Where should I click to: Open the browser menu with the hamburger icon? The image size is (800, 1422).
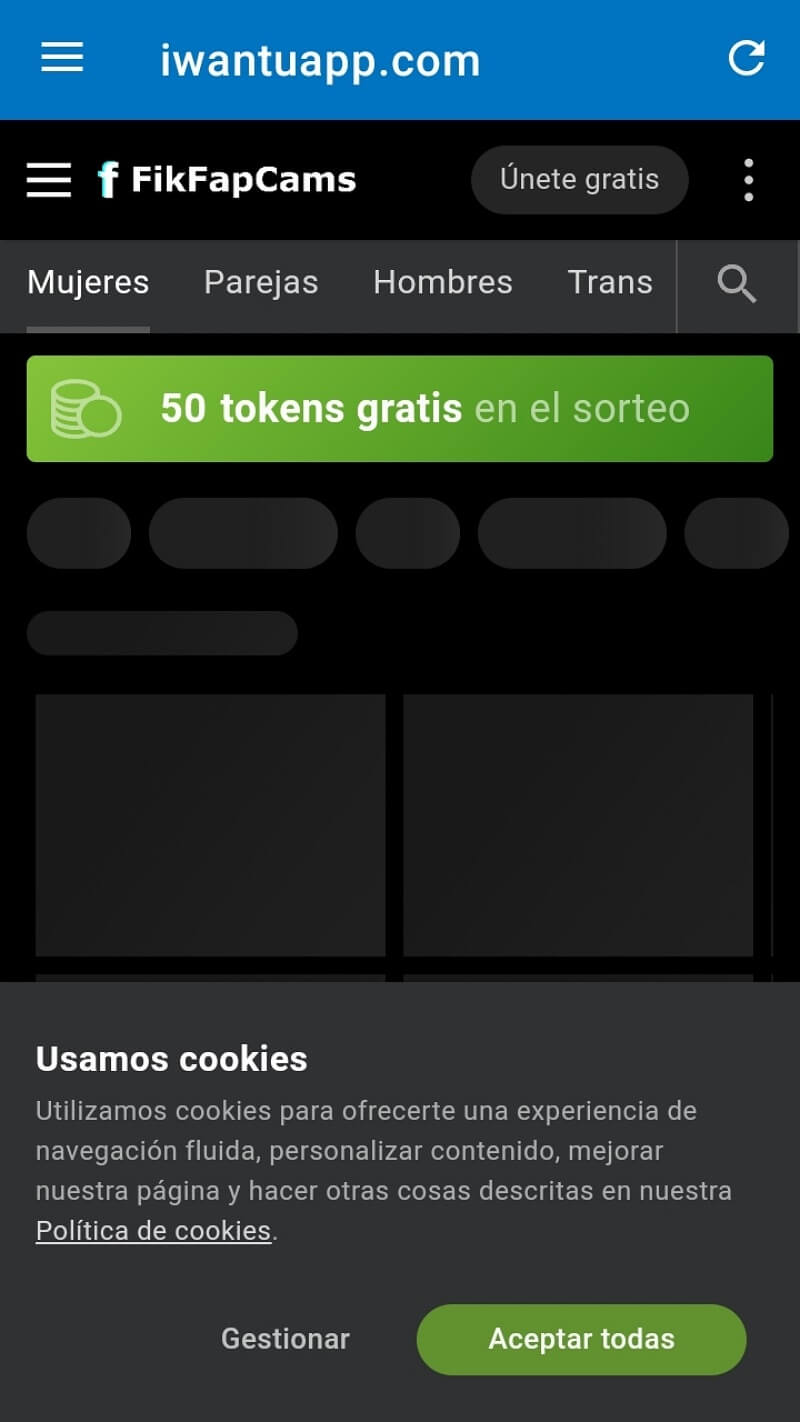(x=61, y=58)
